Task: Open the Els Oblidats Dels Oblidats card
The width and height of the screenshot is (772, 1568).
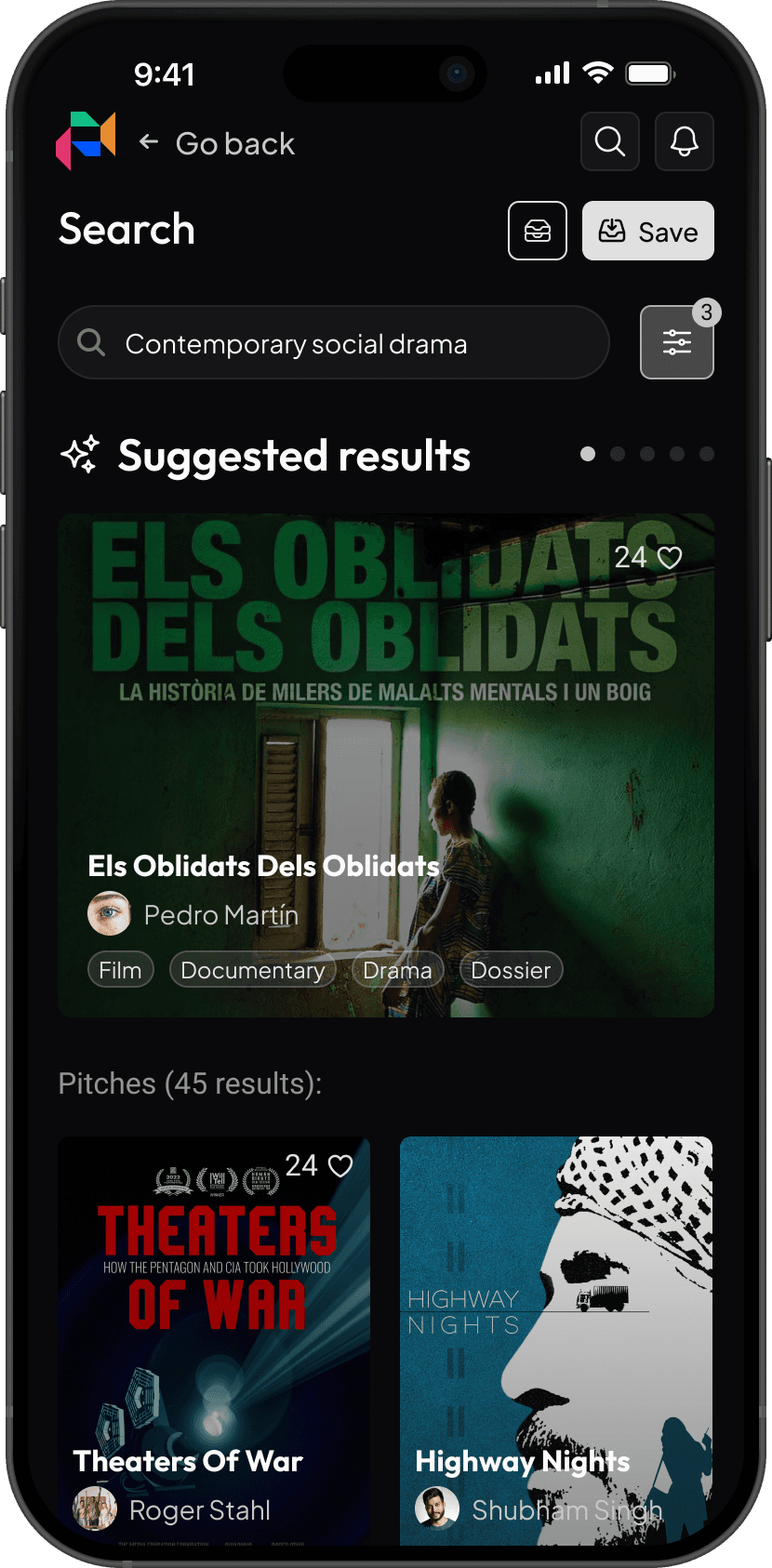Action: tap(386, 744)
